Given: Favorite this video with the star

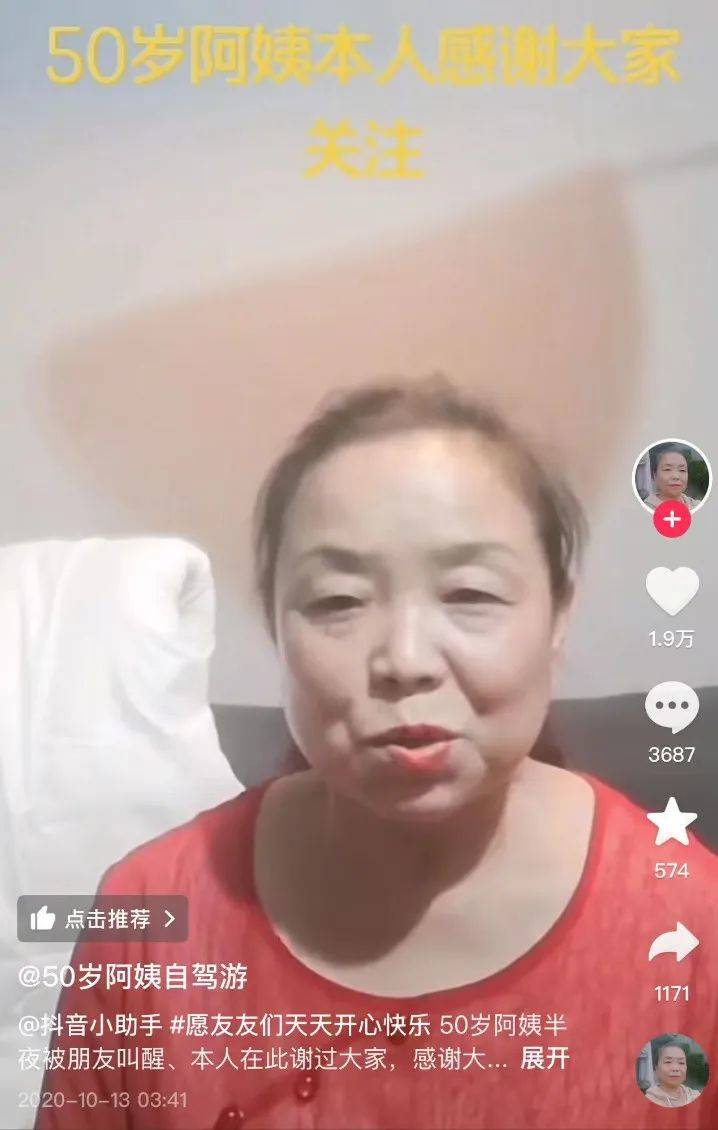Looking at the screenshot, I should point(672,822).
